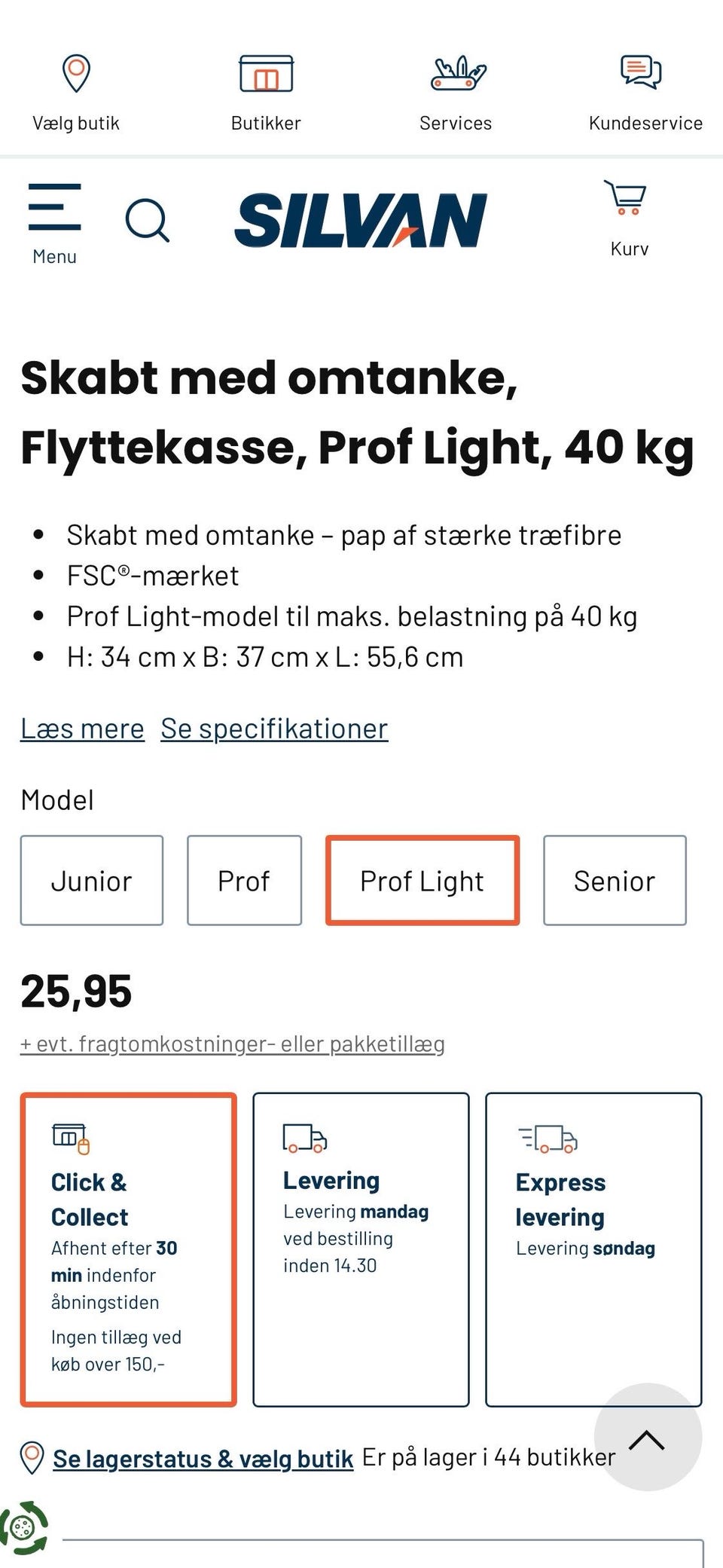Click the Butikker storefront icon

(x=267, y=73)
